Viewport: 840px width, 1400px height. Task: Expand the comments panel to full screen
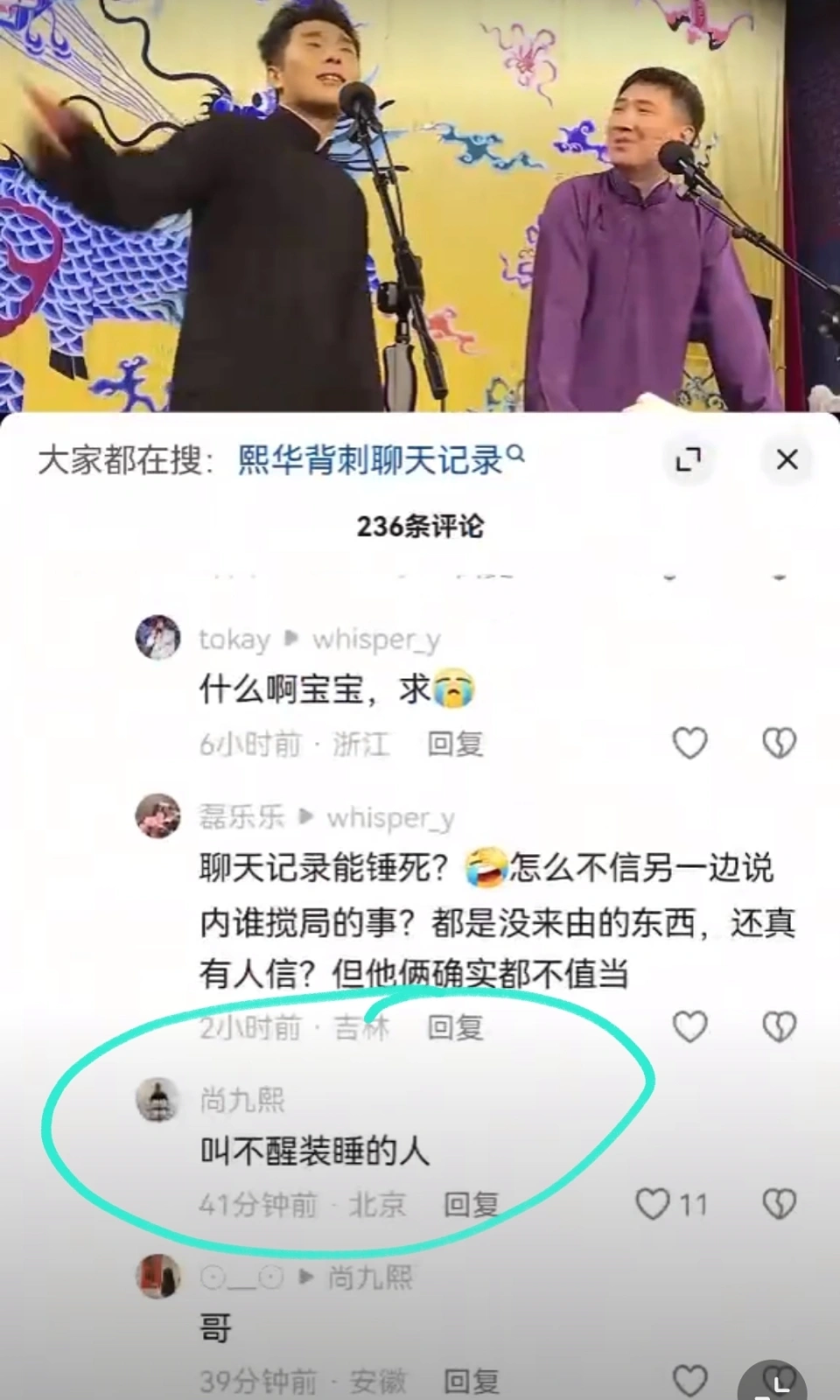coord(689,459)
